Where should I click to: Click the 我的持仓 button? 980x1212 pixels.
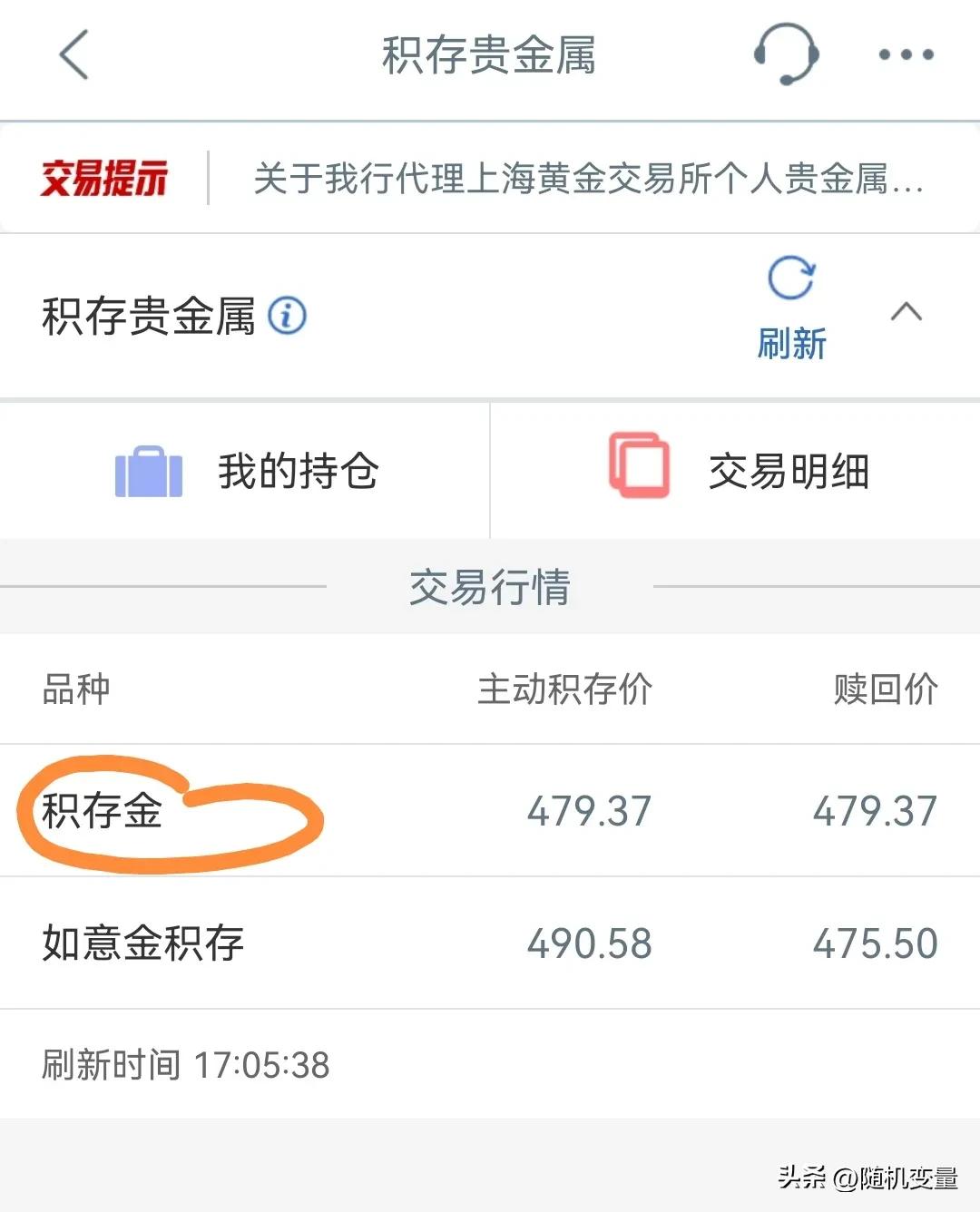296,470
